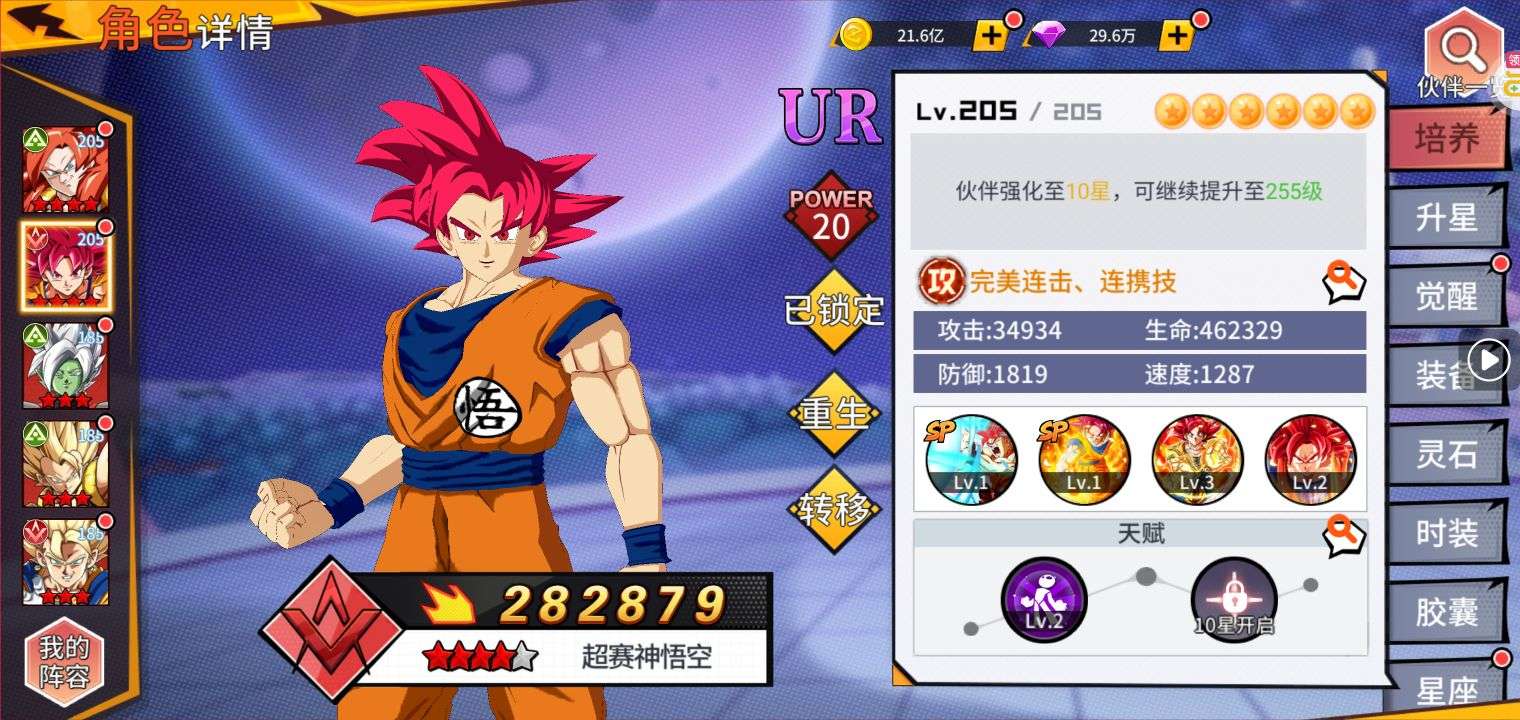Add more purple diamonds with plus button
This screenshot has height=720, width=1520.
pos(1177,36)
